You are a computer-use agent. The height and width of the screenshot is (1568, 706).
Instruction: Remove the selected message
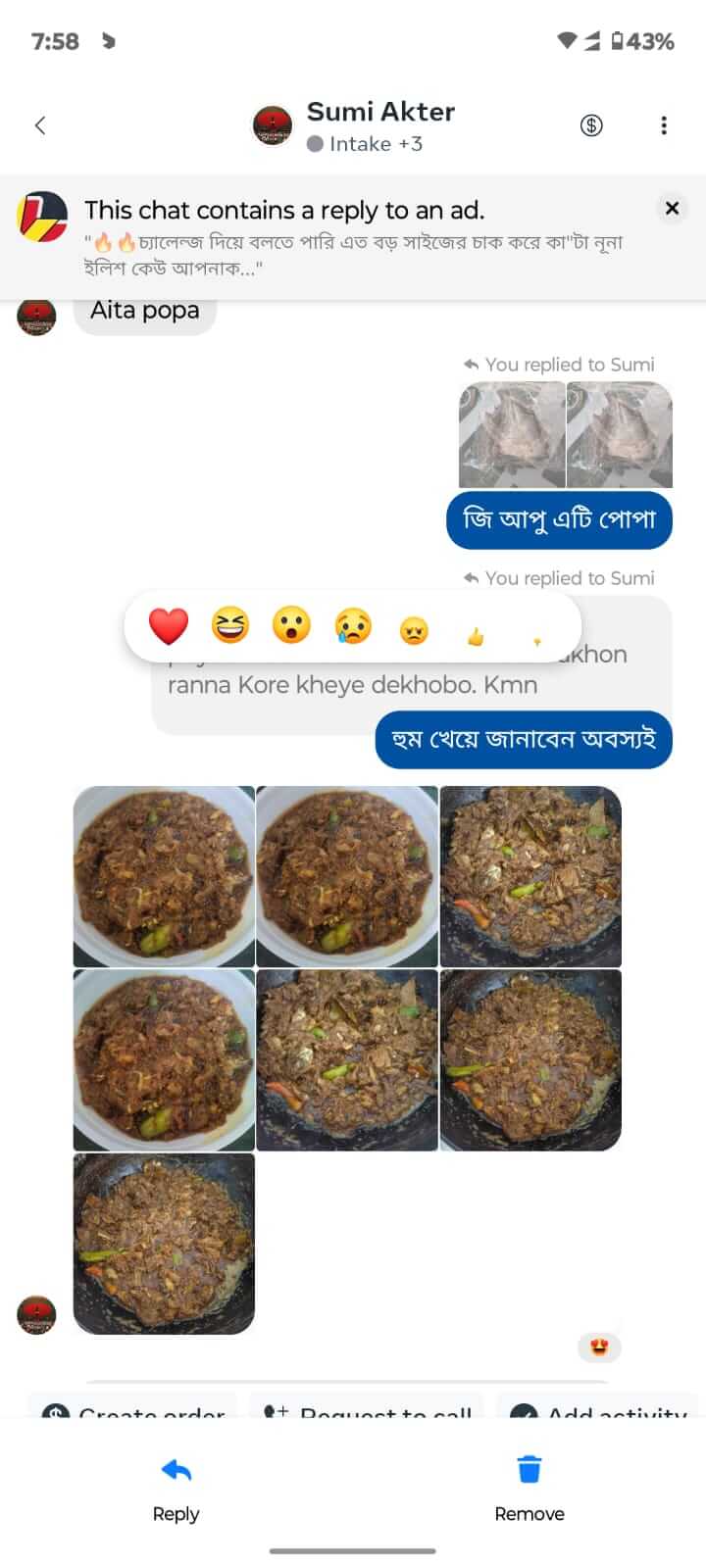click(529, 1488)
